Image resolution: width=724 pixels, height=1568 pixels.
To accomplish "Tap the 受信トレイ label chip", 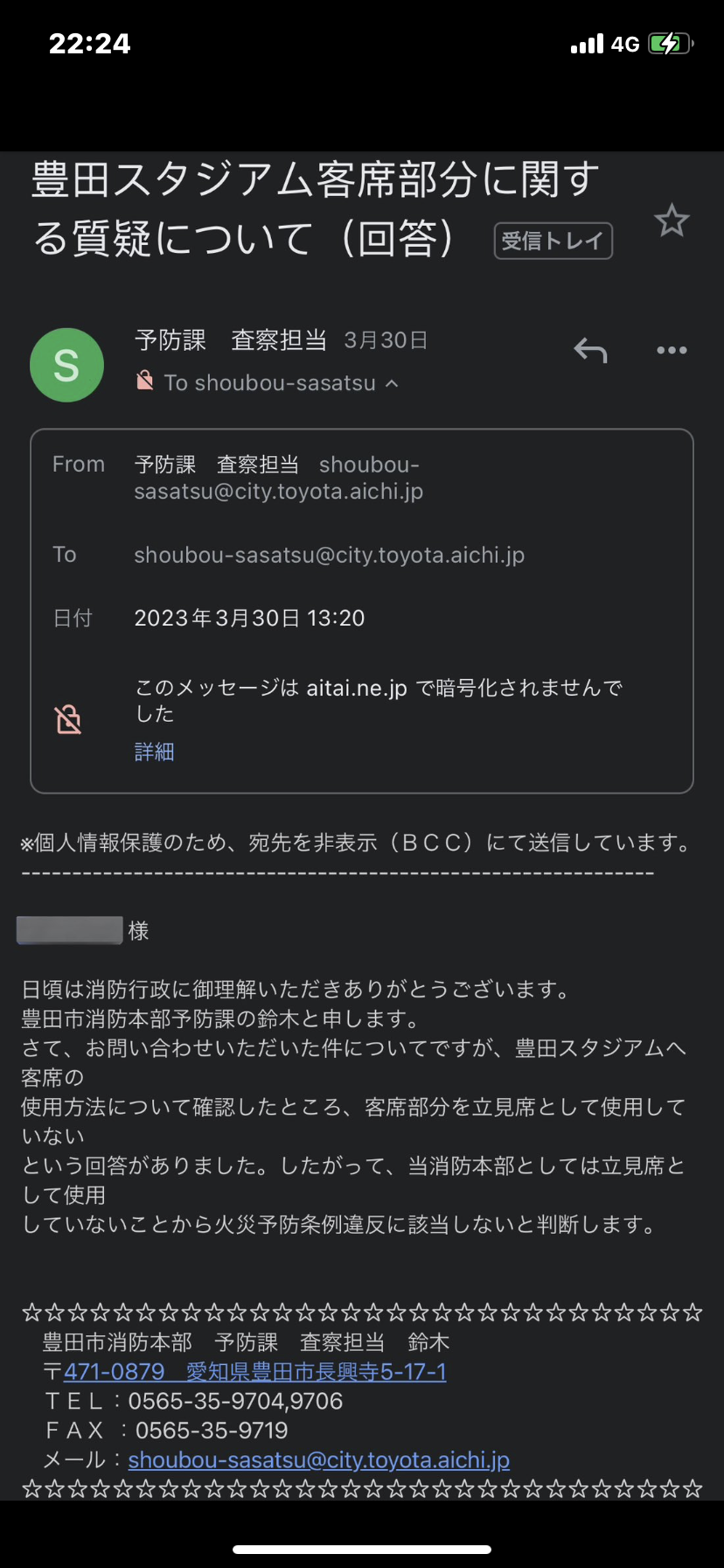I will tap(553, 241).
